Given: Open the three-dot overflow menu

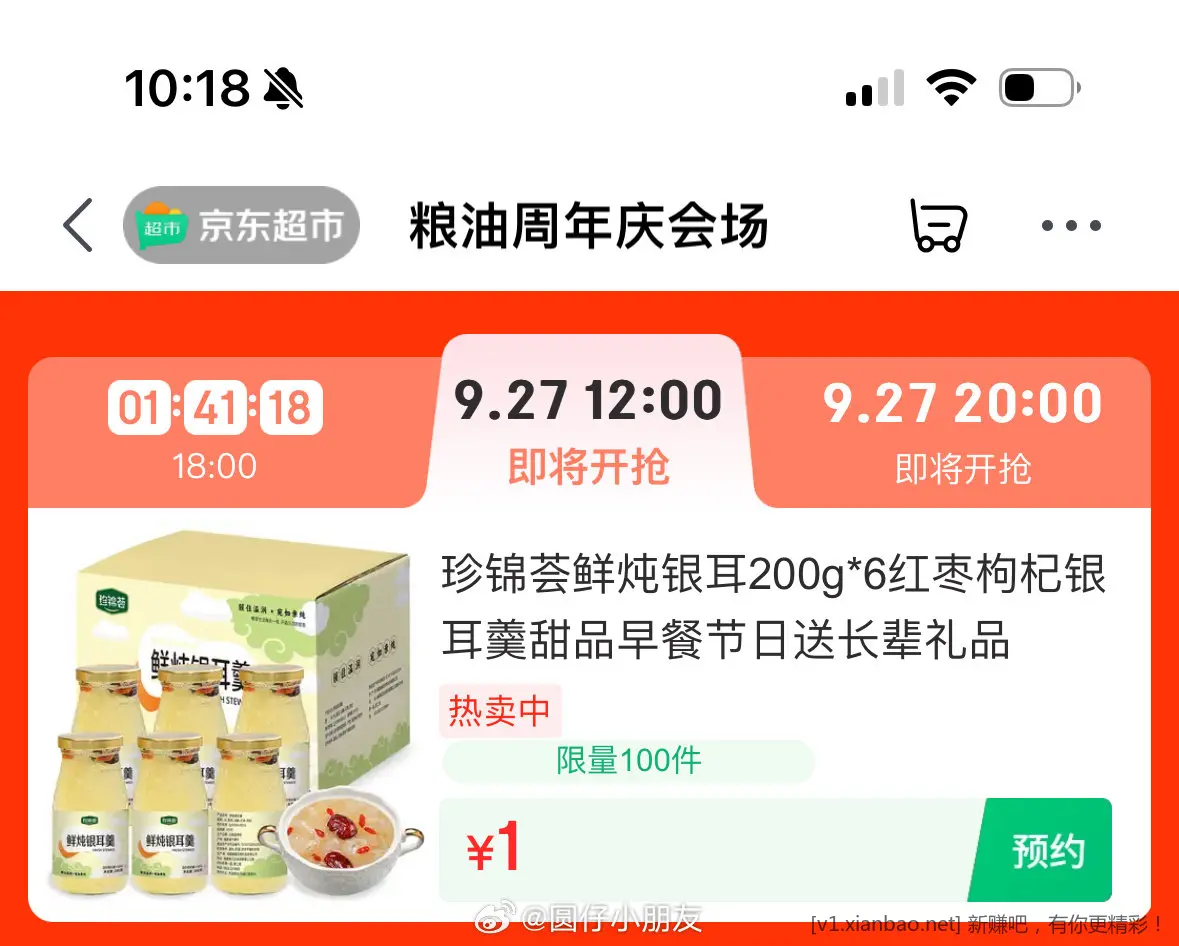Looking at the screenshot, I should pos(1071,226).
